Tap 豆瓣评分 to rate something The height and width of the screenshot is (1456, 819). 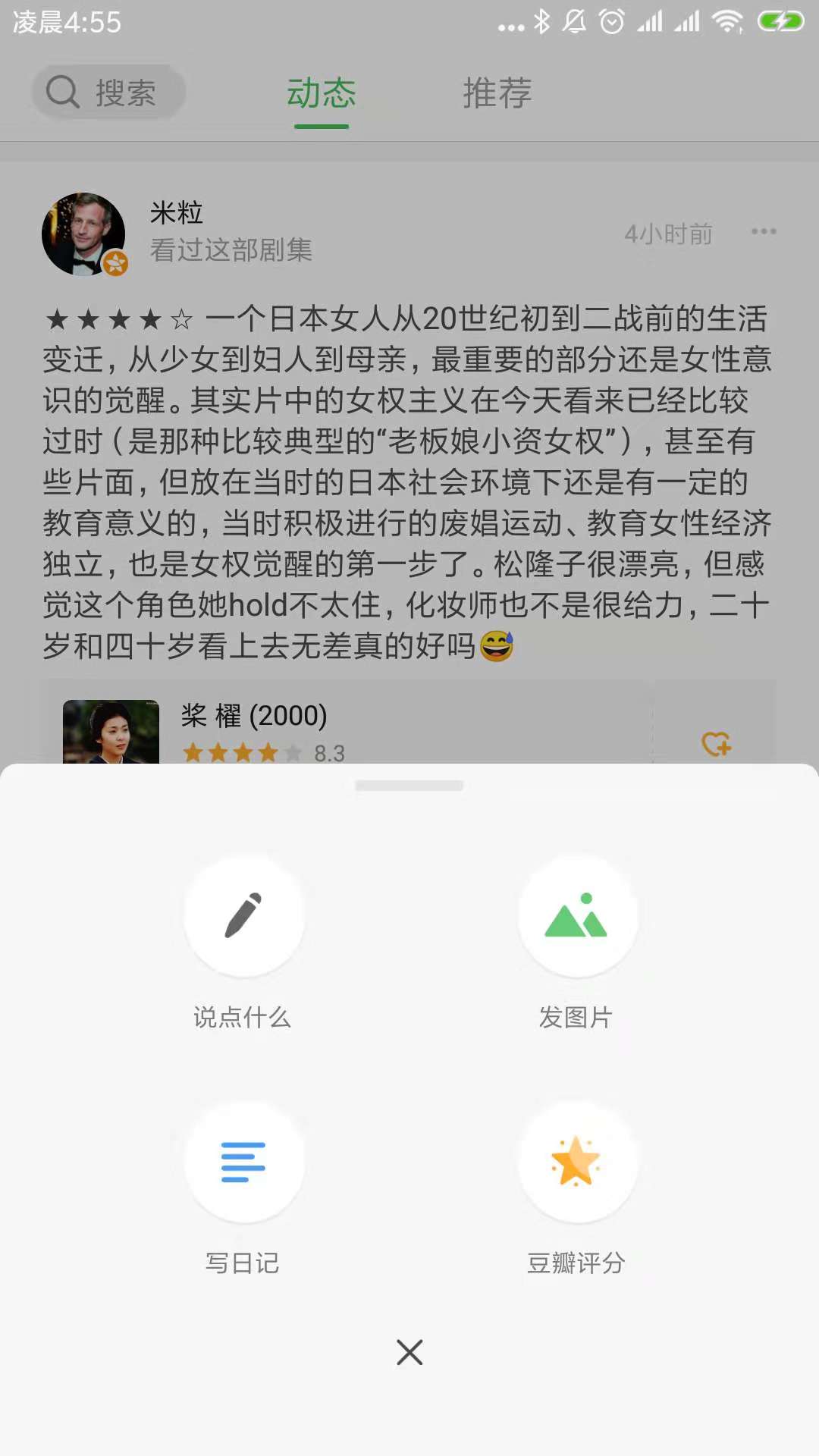point(577,1162)
